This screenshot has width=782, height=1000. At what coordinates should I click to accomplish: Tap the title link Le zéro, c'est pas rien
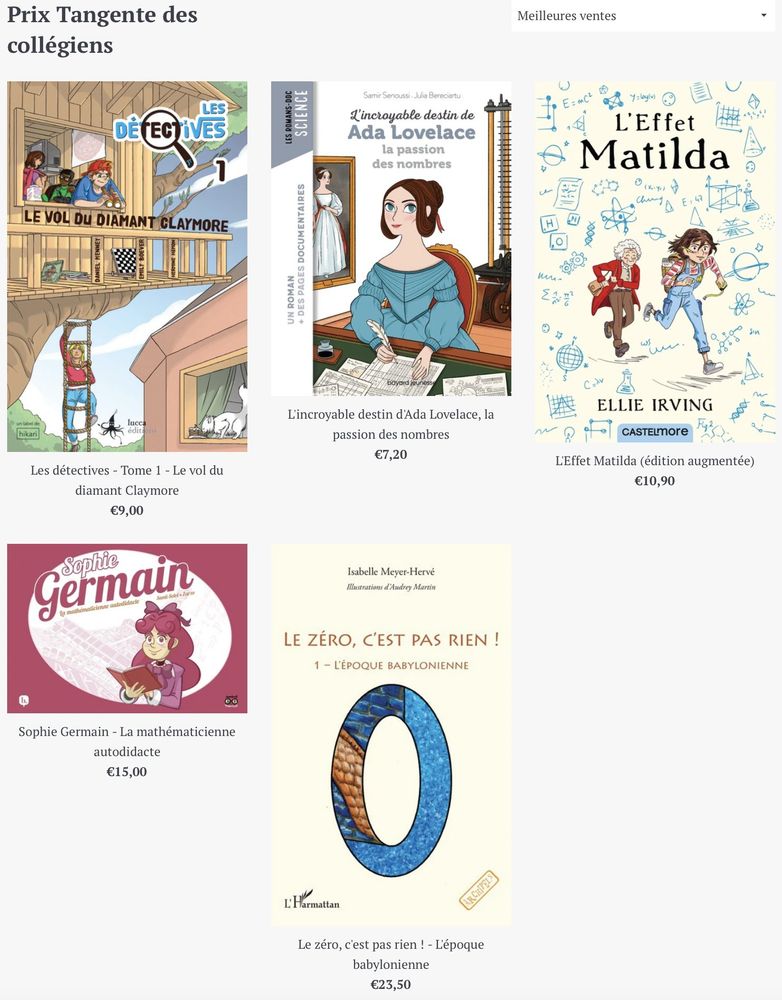391,954
